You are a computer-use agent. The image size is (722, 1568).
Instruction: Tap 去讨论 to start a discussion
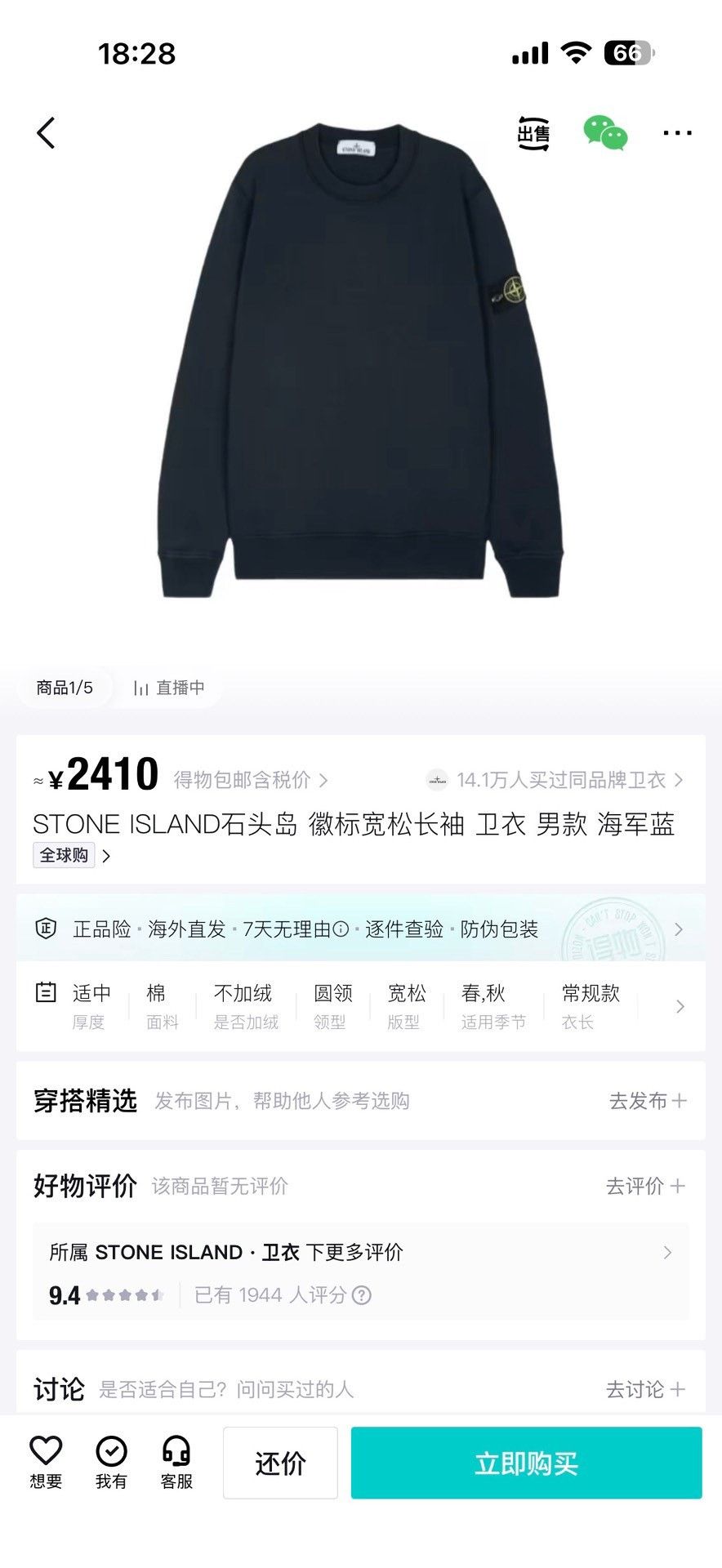pyautogui.click(x=645, y=1389)
